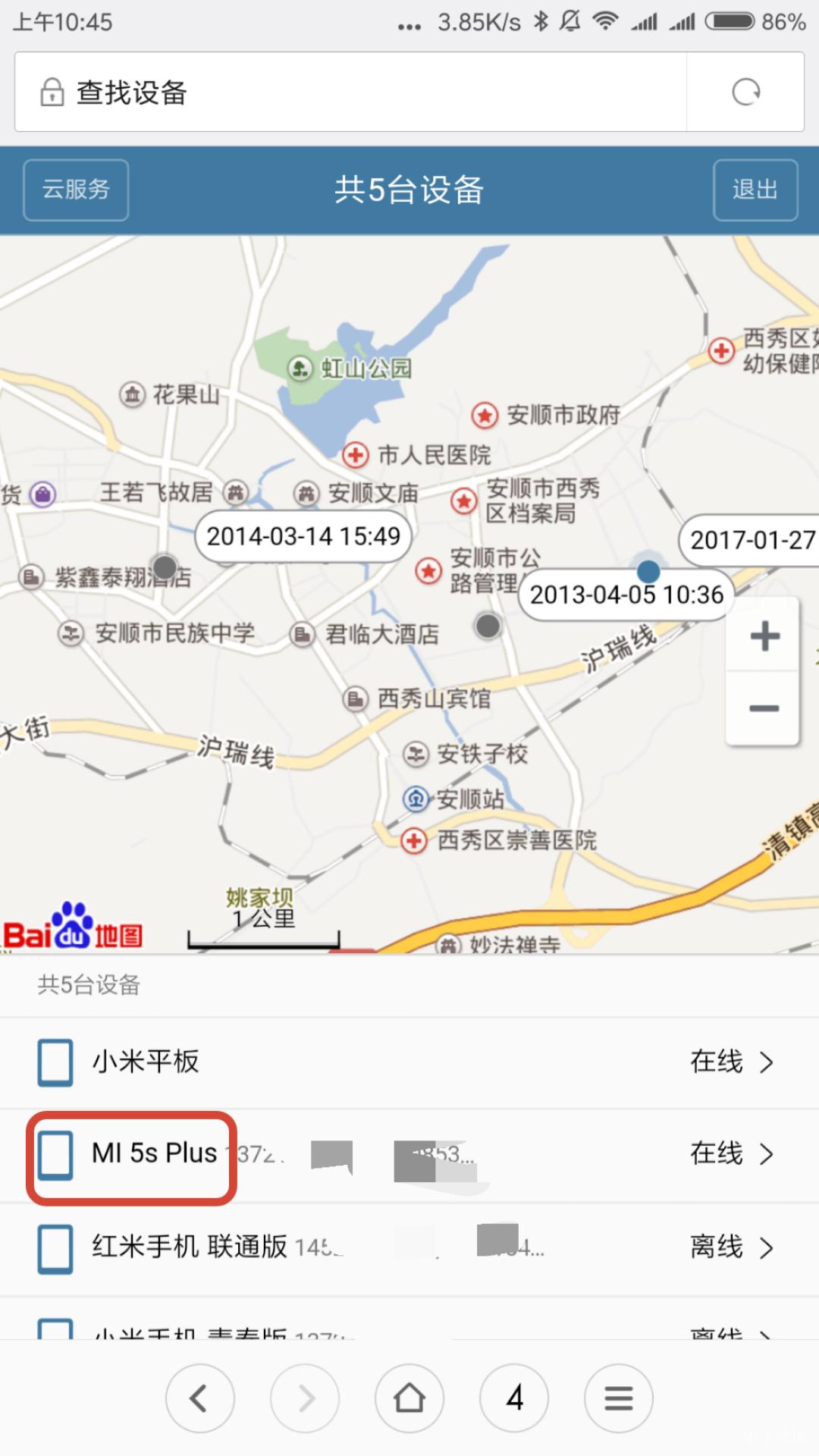819x1456 pixels.
Task: Navigate back with the back arrow
Action: coord(199,1398)
